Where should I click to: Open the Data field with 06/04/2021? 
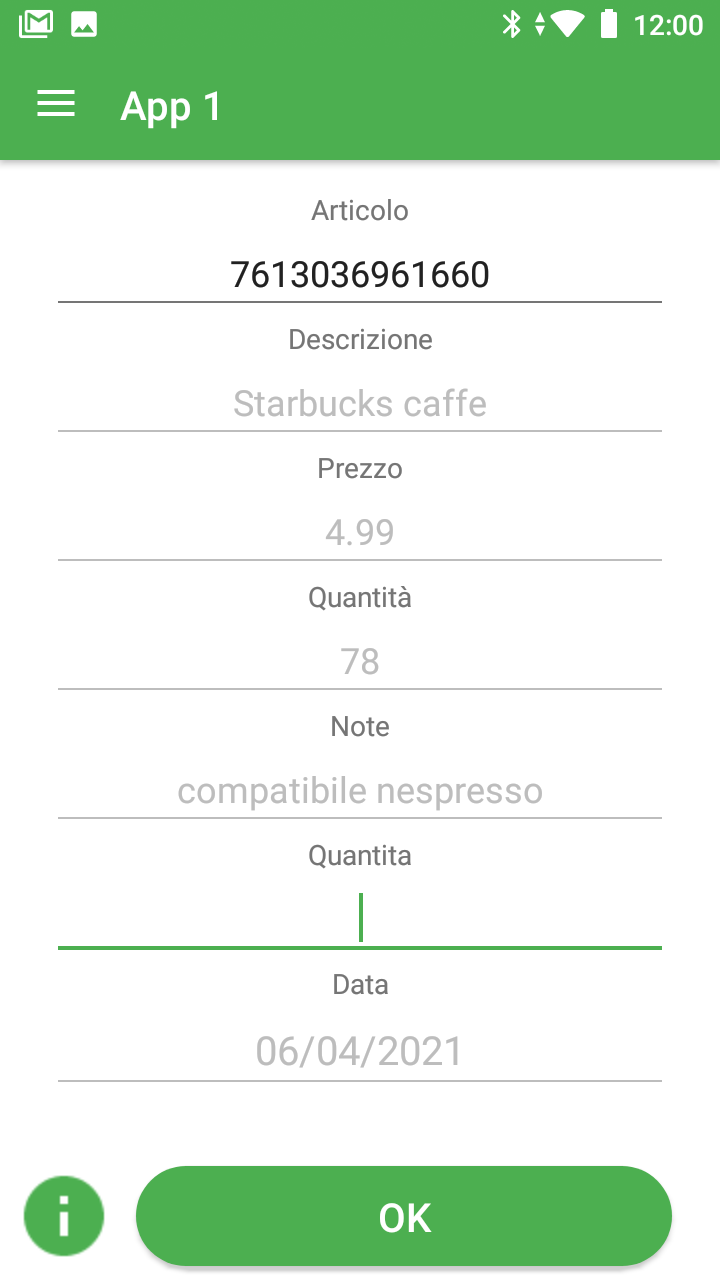click(360, 1051)
